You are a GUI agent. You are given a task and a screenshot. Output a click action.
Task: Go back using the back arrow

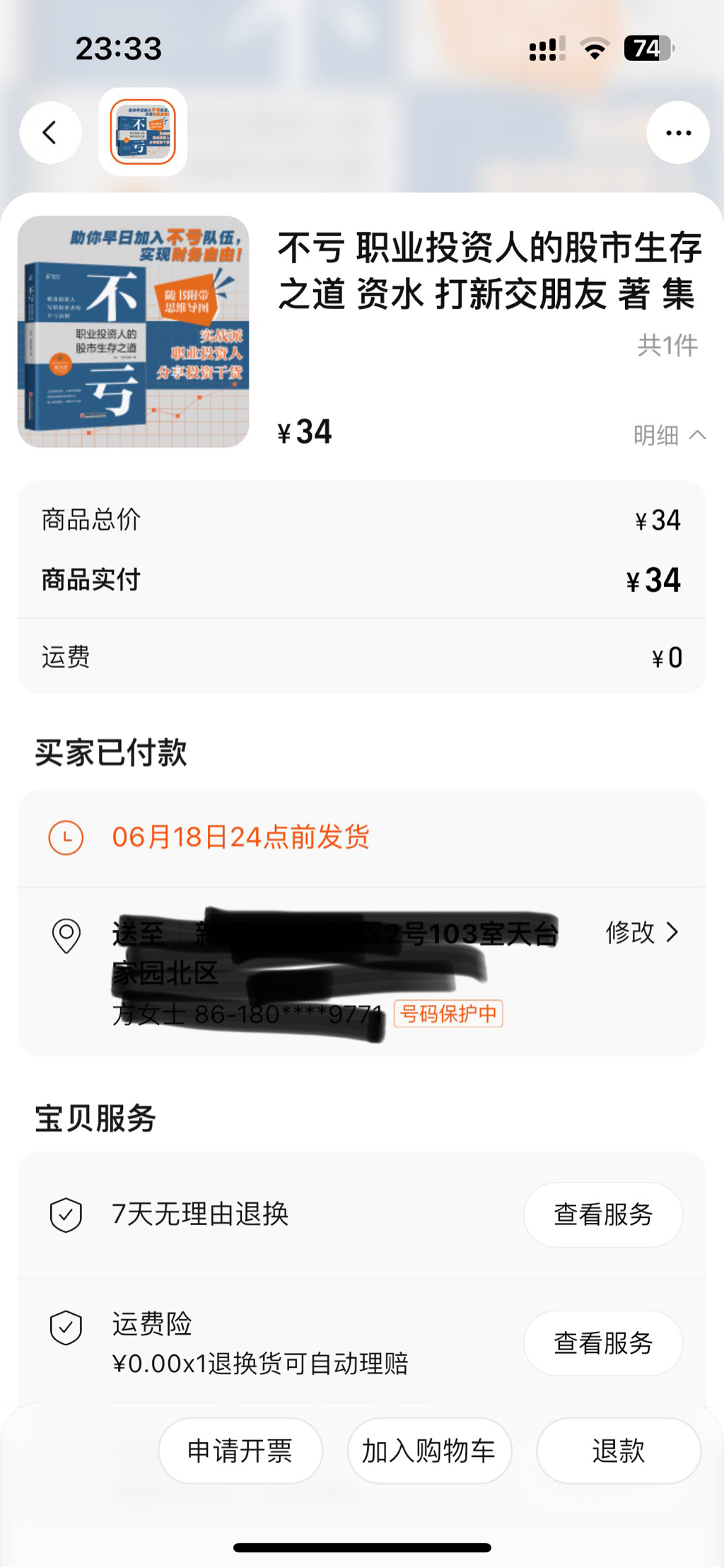50,132
